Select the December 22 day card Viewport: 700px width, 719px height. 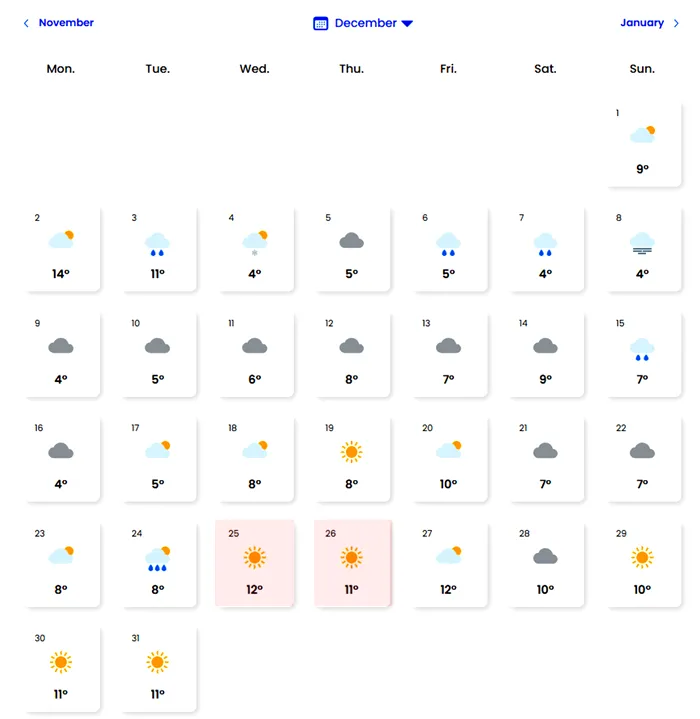[642, 460]
